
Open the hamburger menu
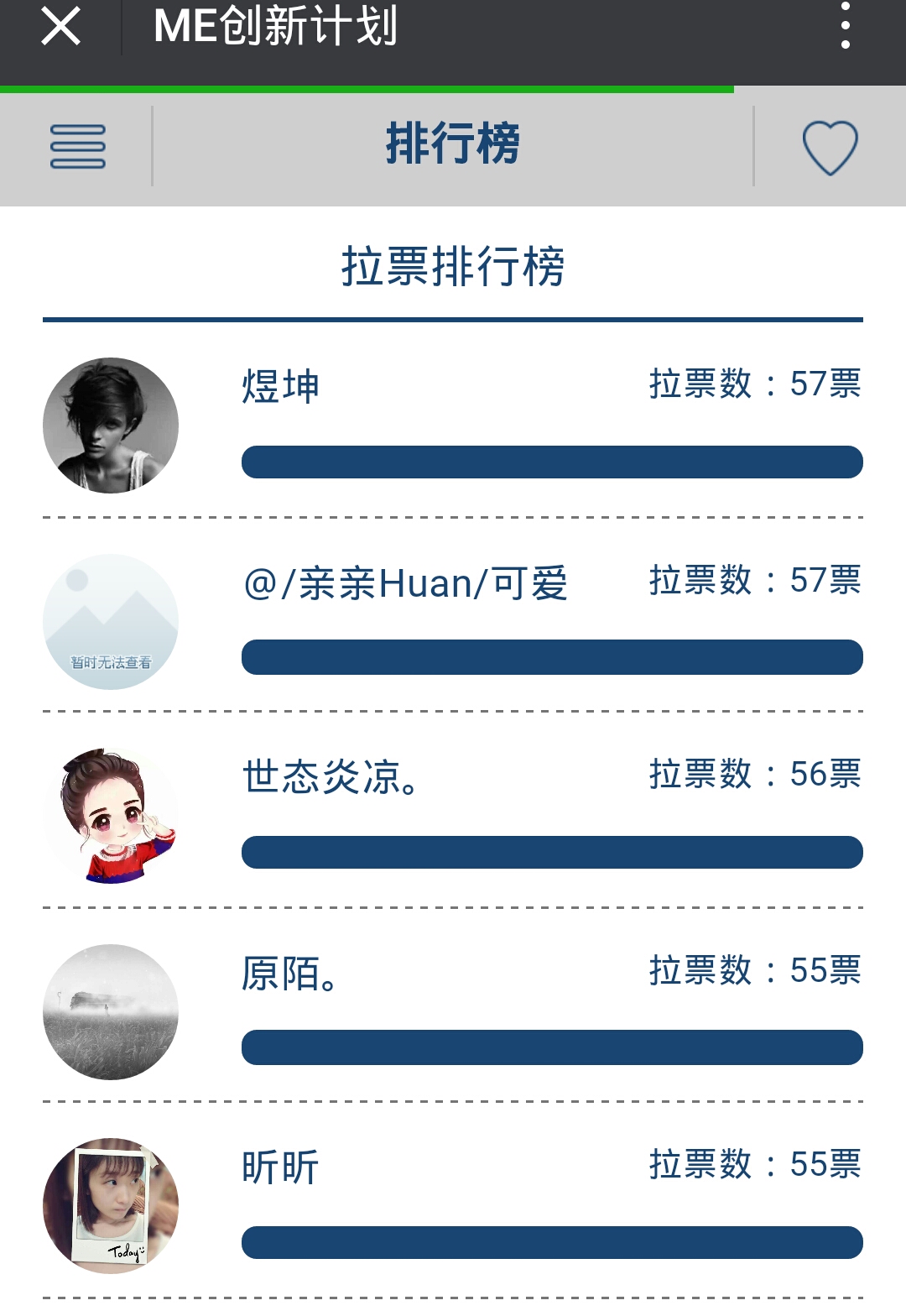pos(78,147)
